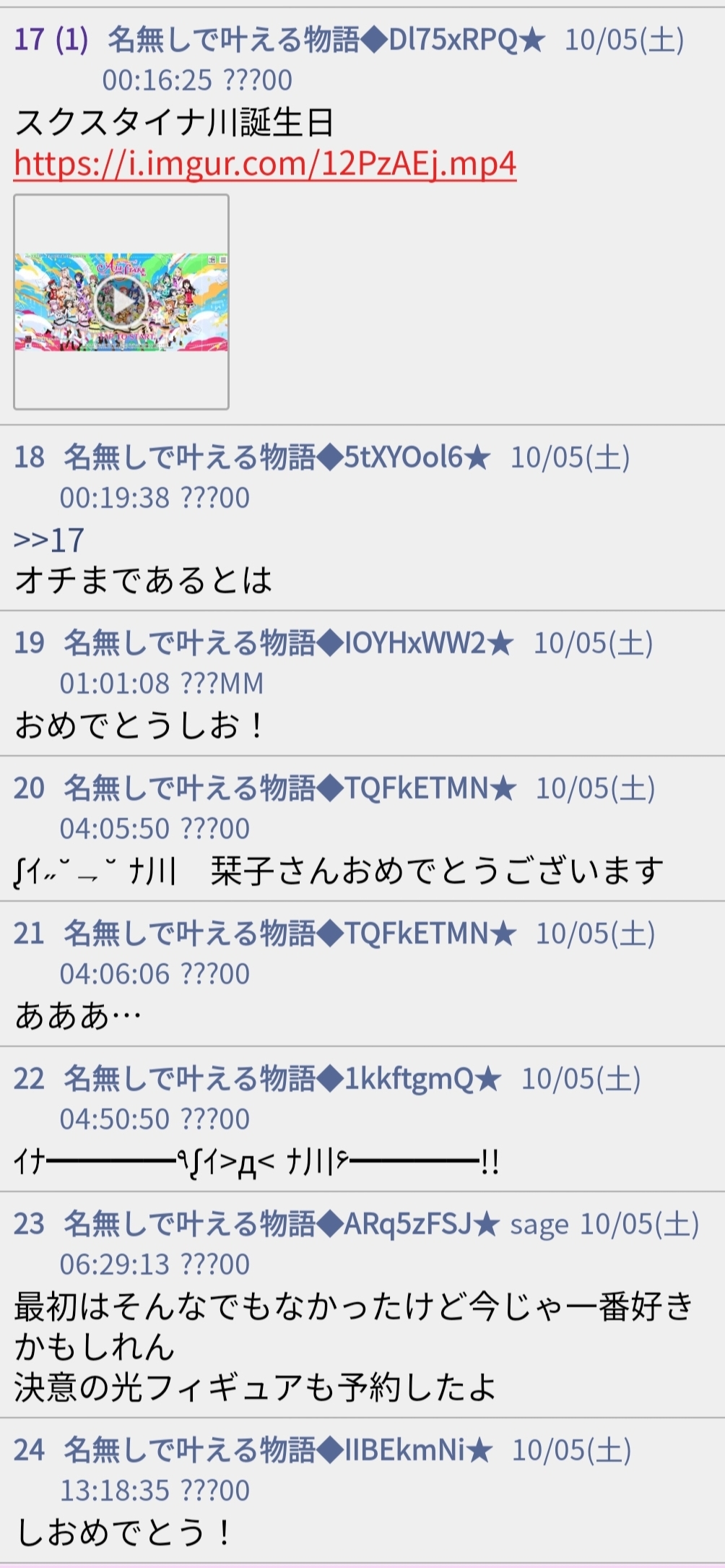The image size is (725, 1568).
Task: Tap post number 18
Action: tap(29, 457)
